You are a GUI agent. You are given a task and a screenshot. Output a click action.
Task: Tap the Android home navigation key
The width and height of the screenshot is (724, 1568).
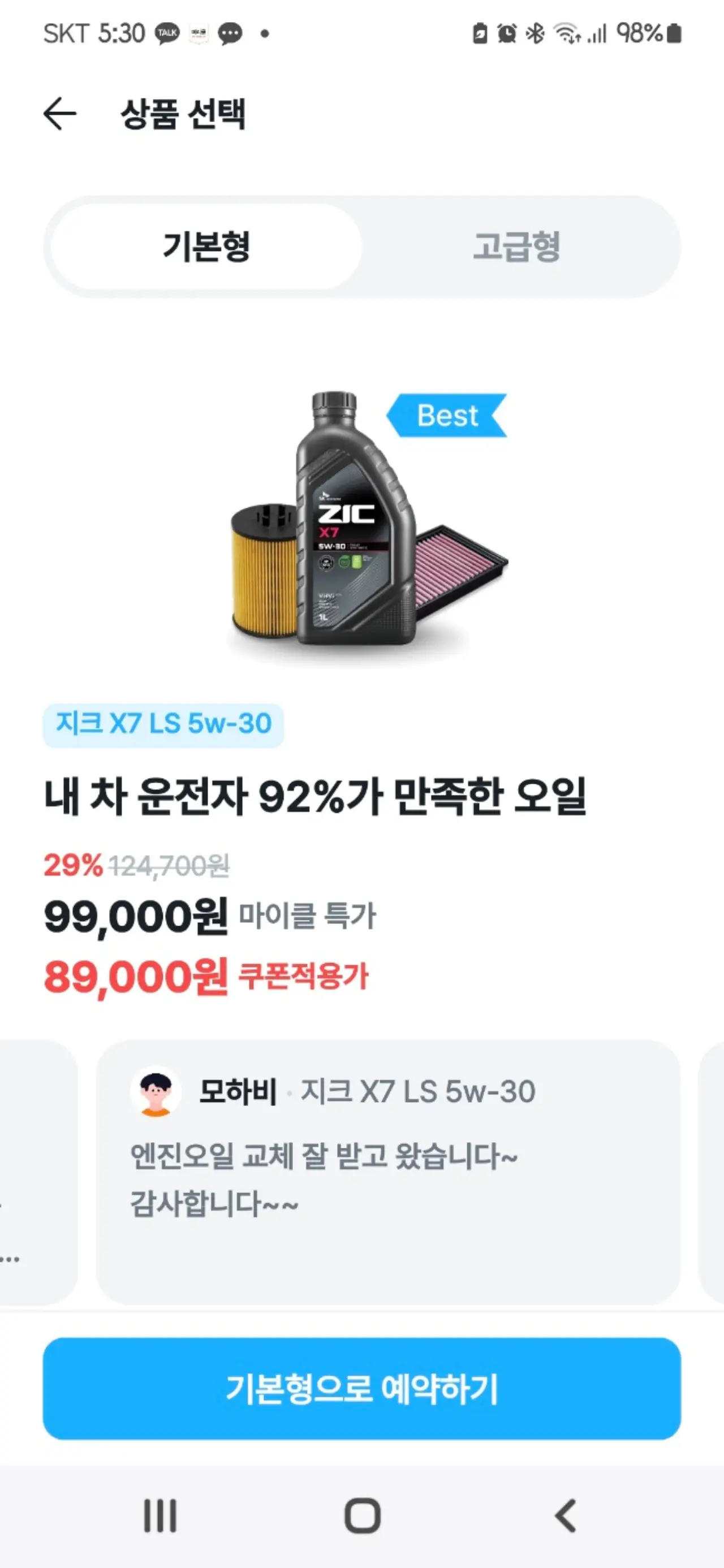click(361, 1516)
